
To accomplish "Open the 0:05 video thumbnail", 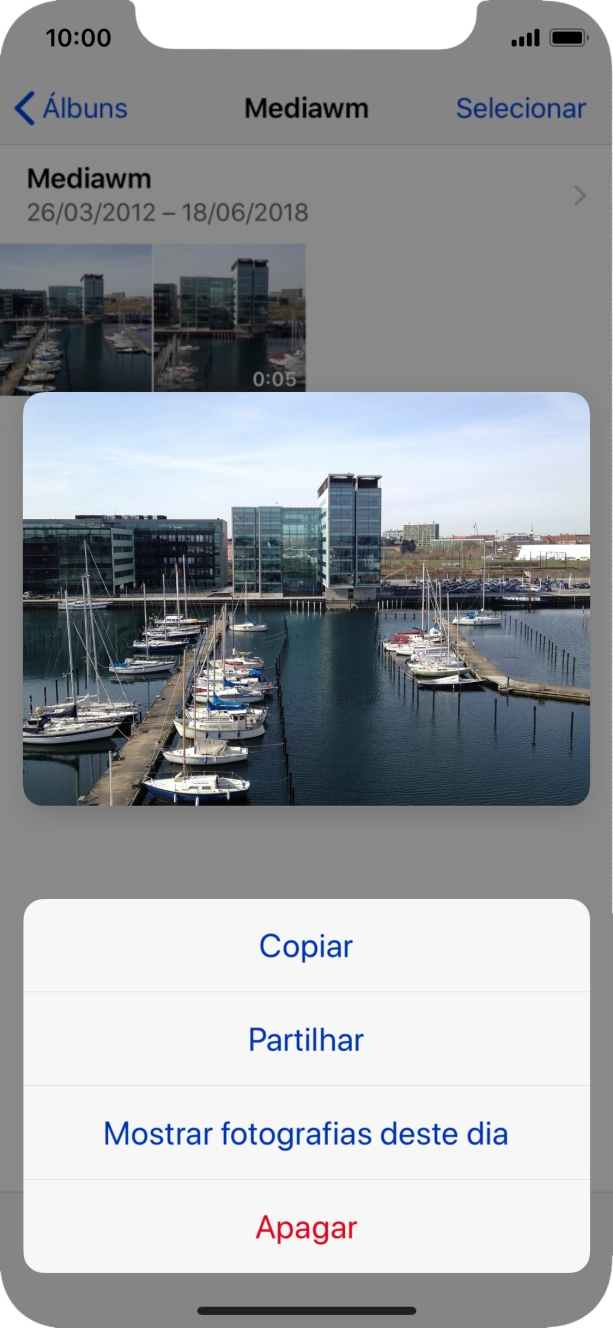I will [229, 318].
